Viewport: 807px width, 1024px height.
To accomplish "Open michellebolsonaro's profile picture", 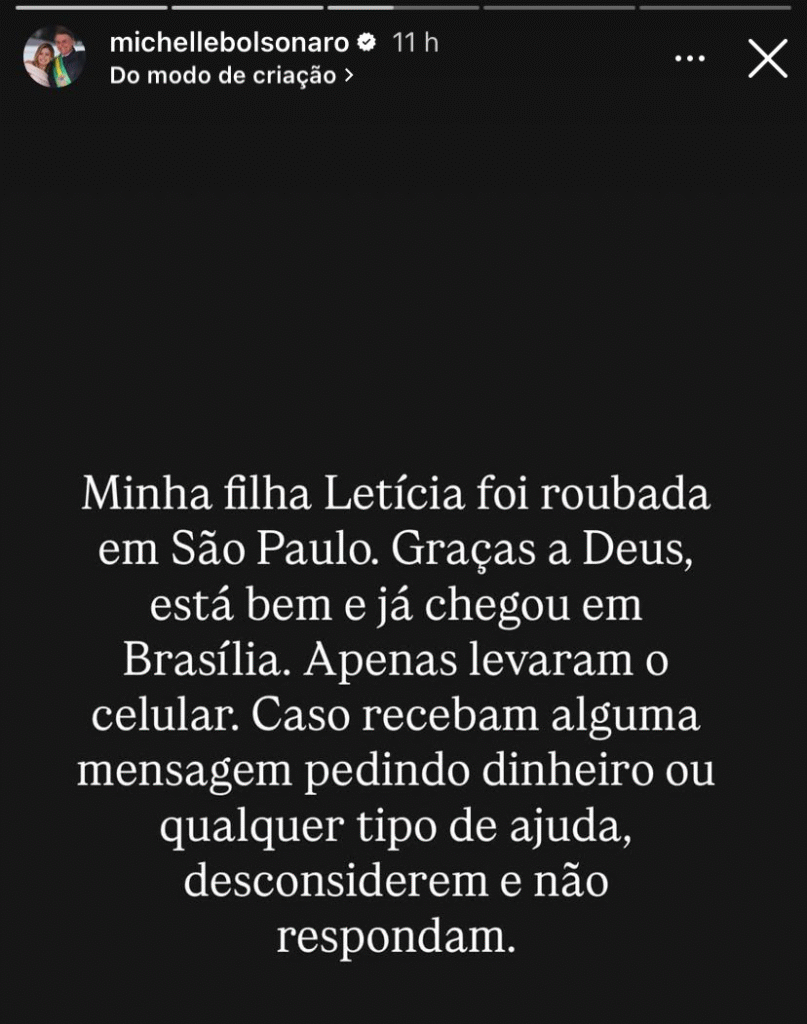I will [54, 57].
